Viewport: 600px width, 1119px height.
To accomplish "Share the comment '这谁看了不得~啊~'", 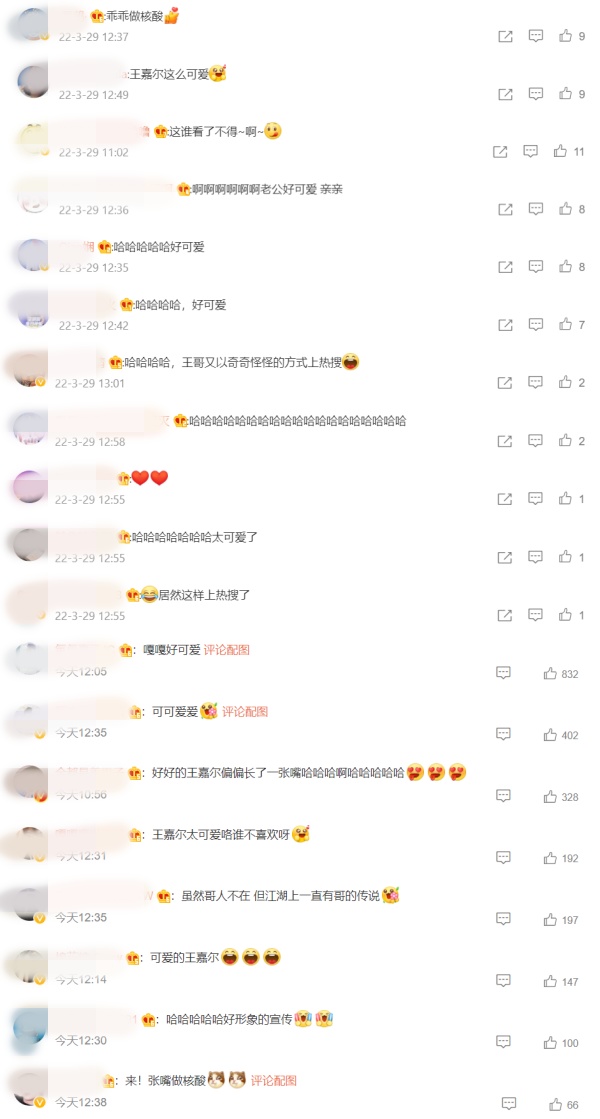I will (x=501, y=151).
